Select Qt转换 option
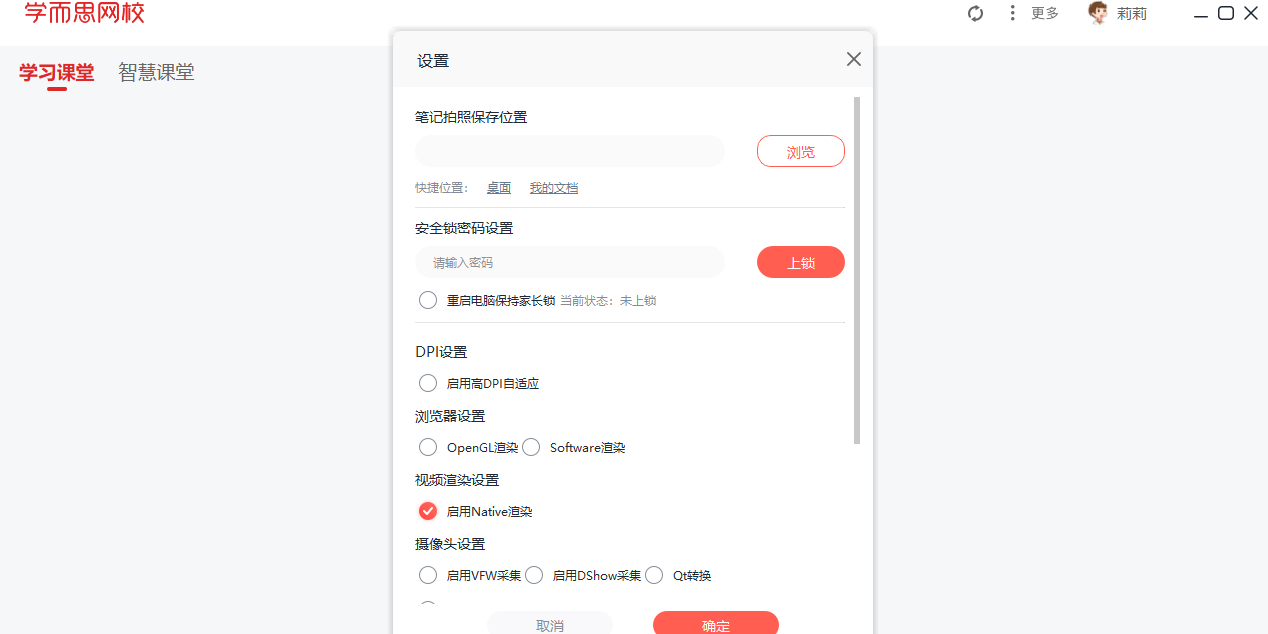 pyautogui.click(x=654, y=575)
